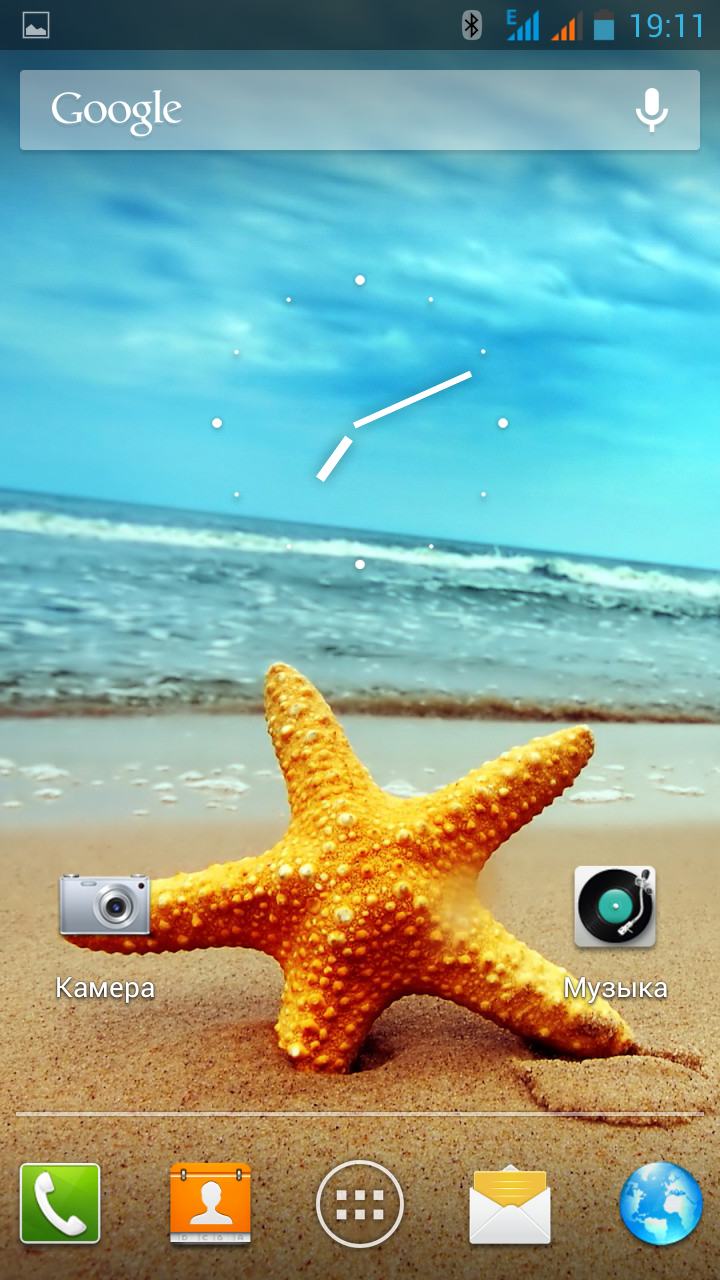This screenshot has height=1280, width=720.
Task: Open the messaging envelope app
Action: tap(510, 1205)
